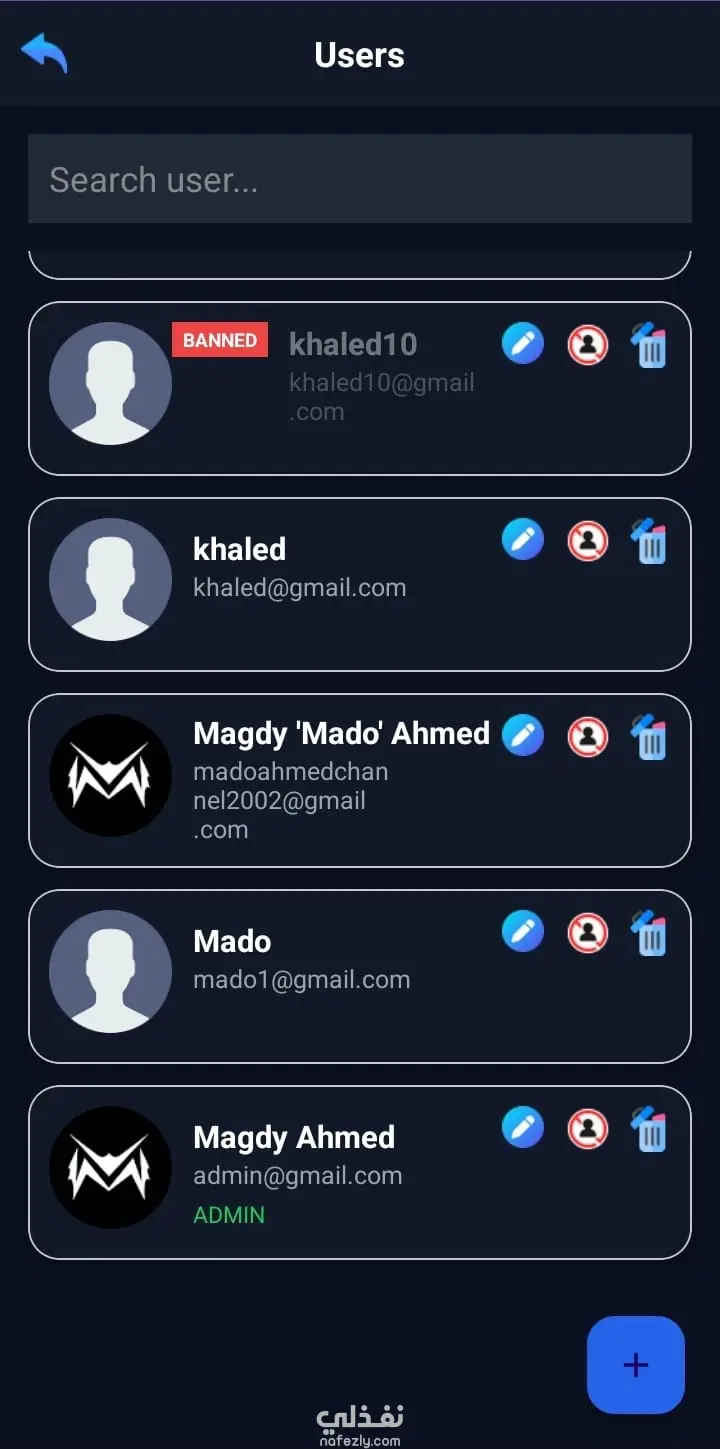
Task: Ban Magdy 'Mado' Ahmed
Action: (588, 738)
